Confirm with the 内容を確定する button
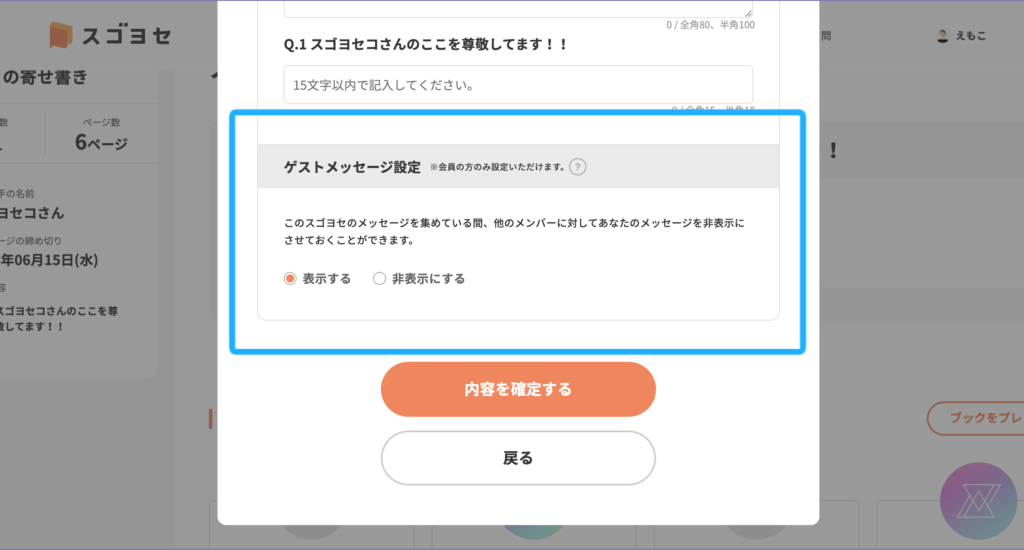The width and height of the screenshot is (1024, 550). pos(517,389)
